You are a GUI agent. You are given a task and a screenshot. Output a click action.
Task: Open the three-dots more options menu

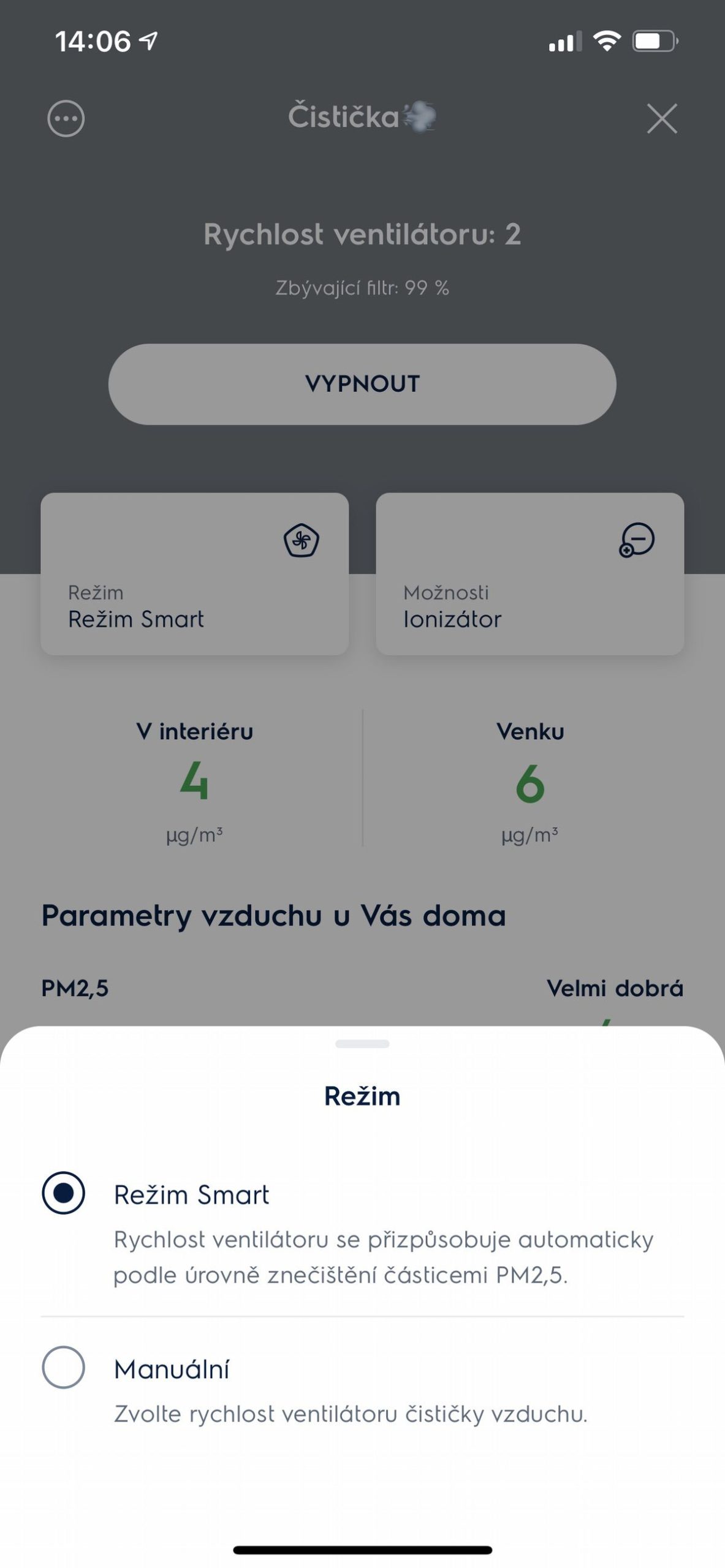(x=66, y=118)
